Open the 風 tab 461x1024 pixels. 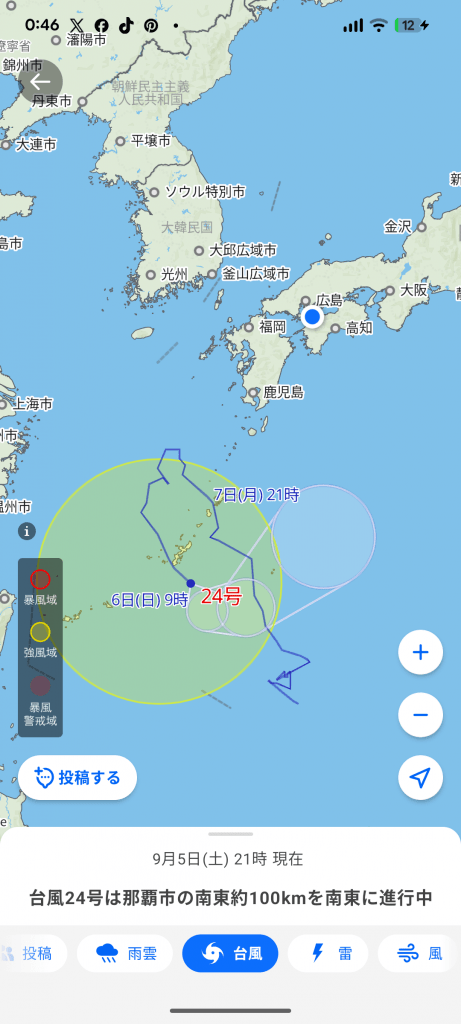click(x=419, y=953)
